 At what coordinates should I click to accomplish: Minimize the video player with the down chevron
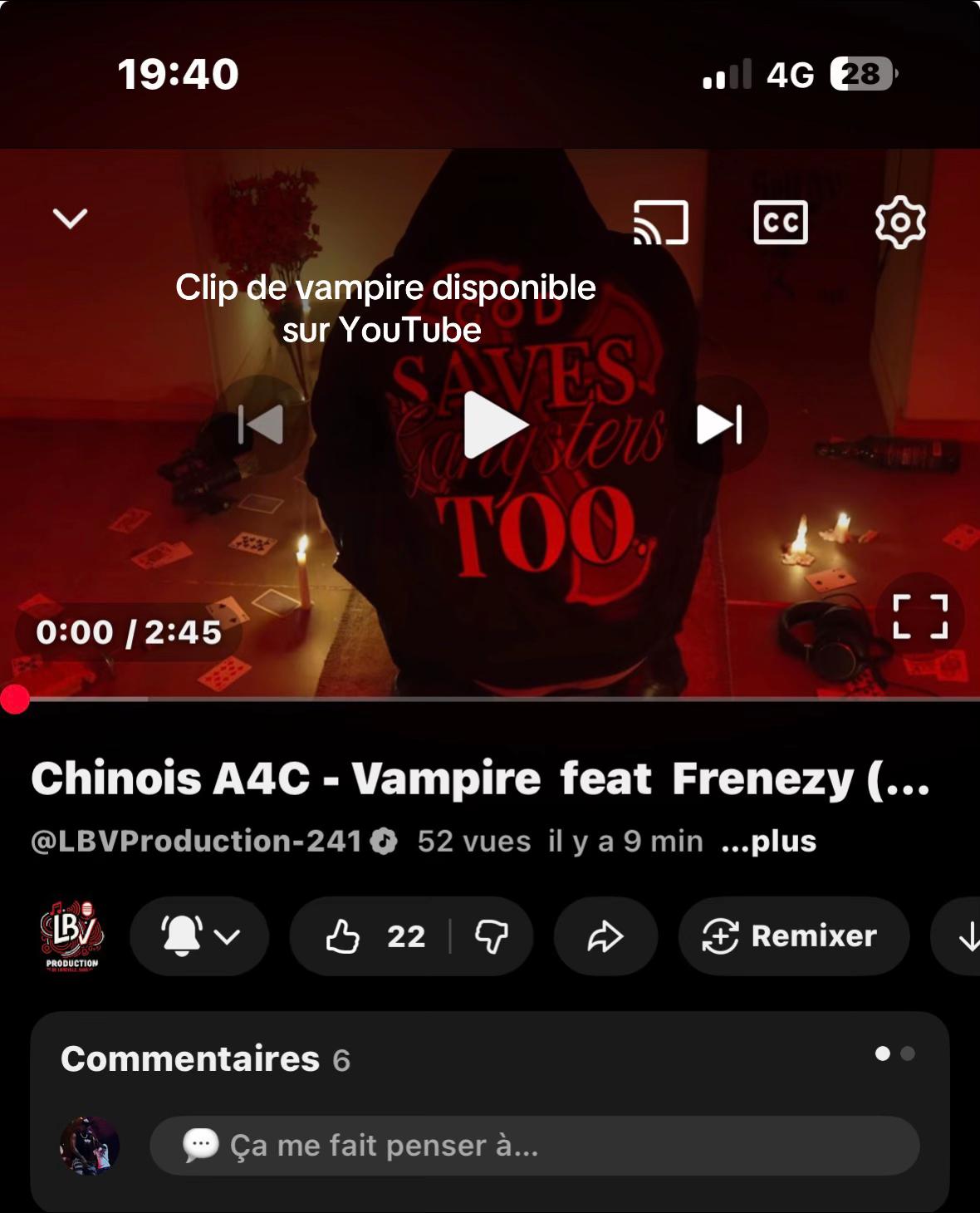coord(70,219)
